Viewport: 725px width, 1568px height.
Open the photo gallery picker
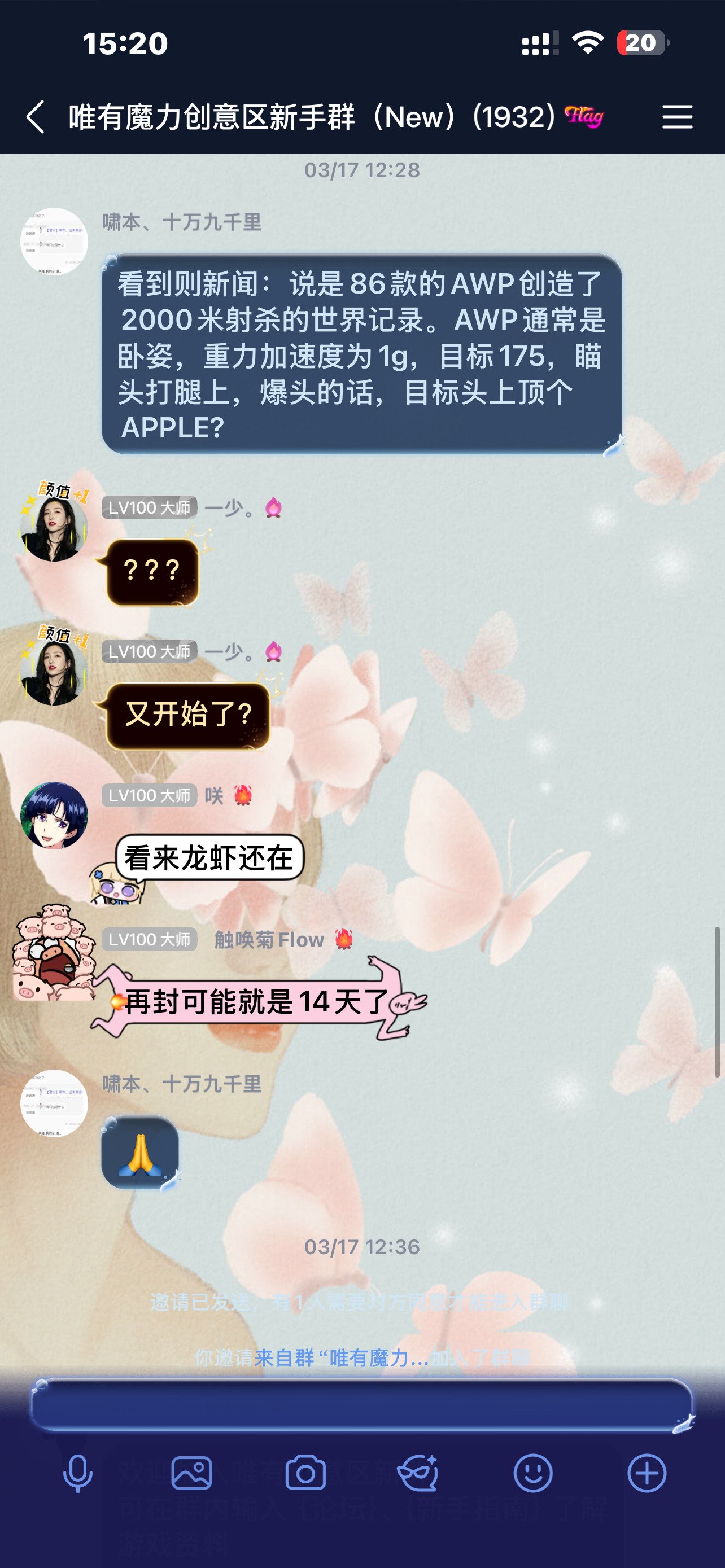coord(192,1474)
